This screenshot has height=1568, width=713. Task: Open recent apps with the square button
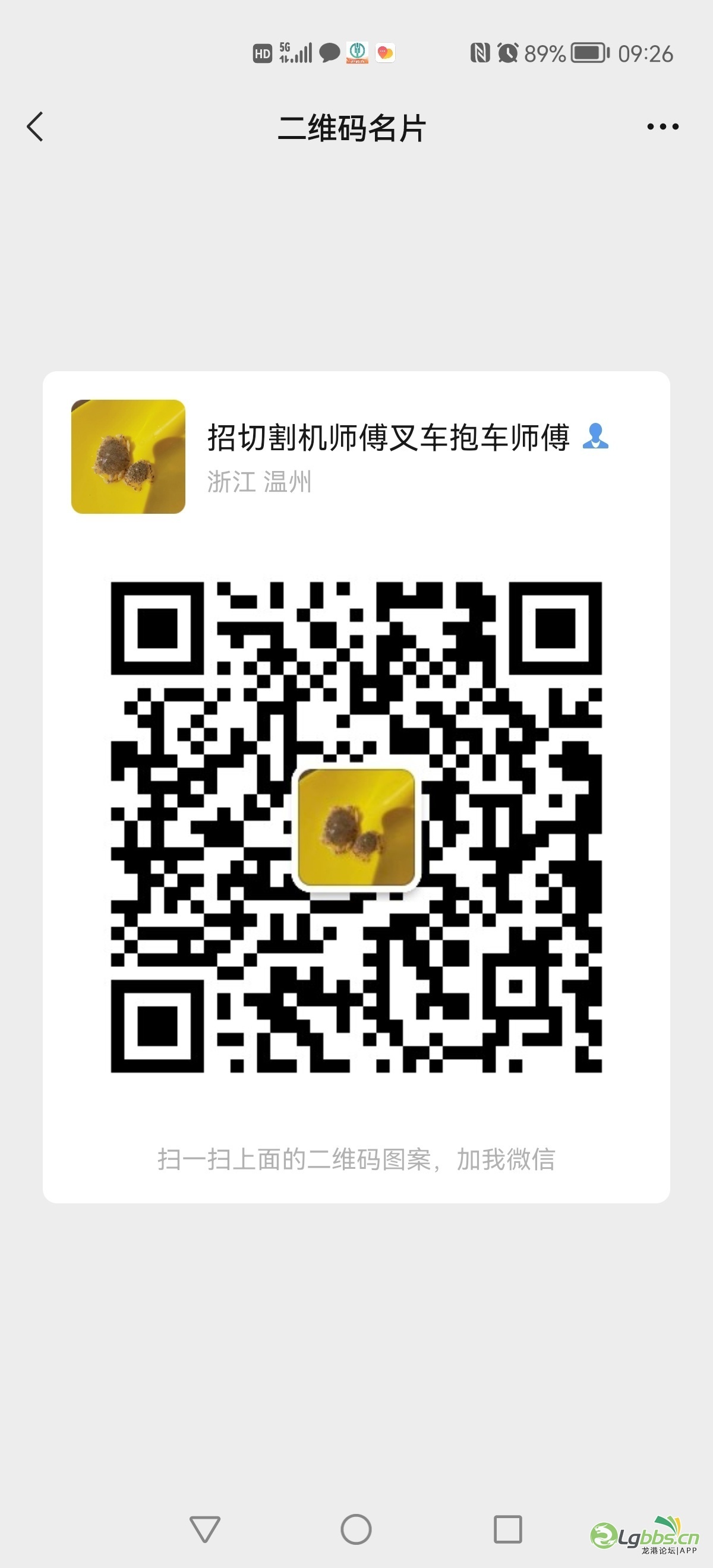point(508,1529)
